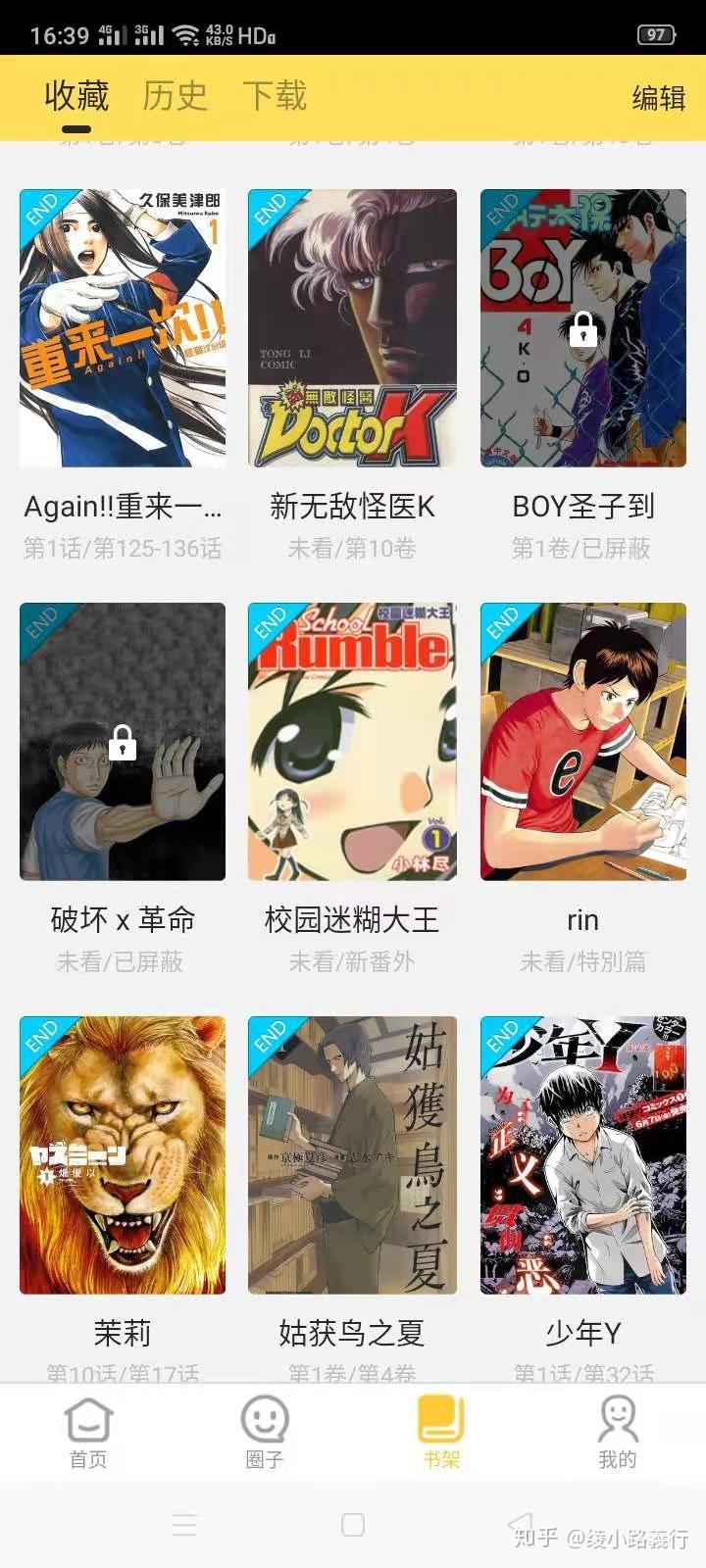Switch to the 圈子 community tab
The image size is (706, 1568).
click(x=265, y=1433)
